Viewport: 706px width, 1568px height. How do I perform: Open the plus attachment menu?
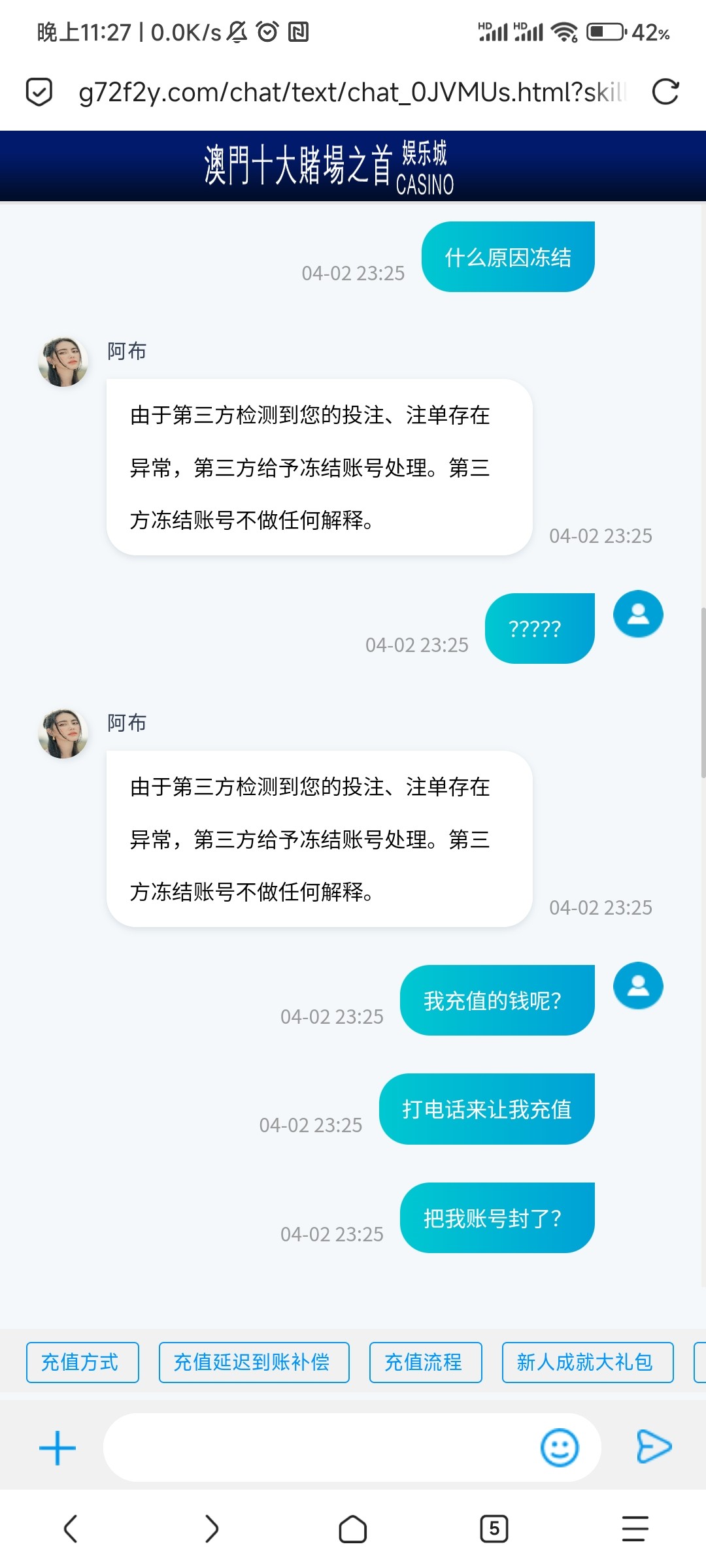[58, 1448]
